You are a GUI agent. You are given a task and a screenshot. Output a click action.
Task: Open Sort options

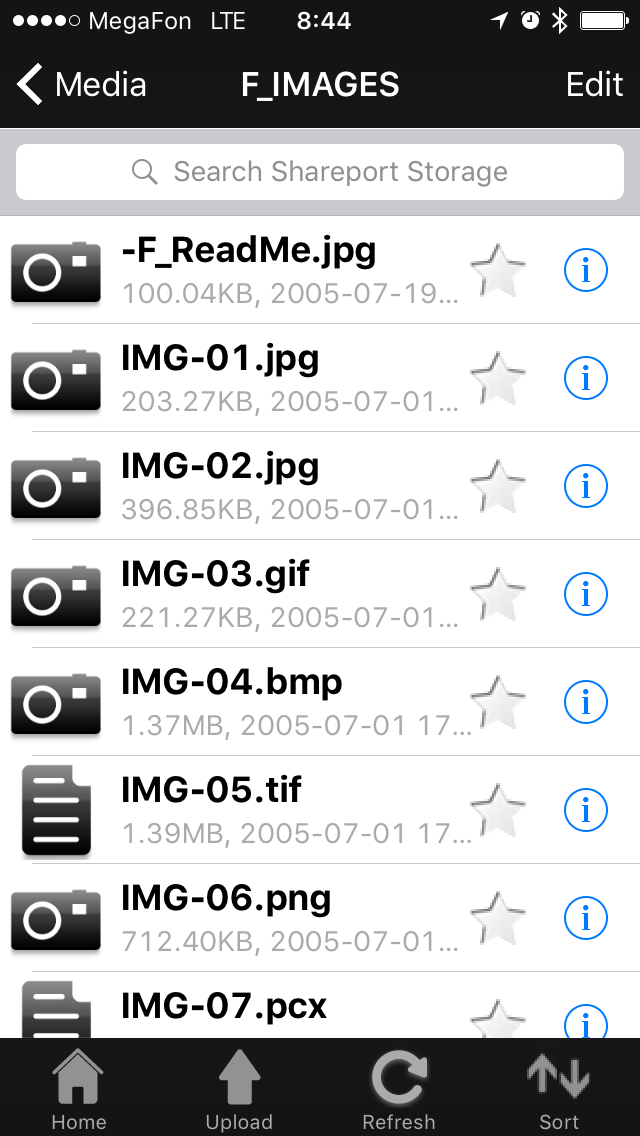pyautogui.click(x=559, y=1092)
